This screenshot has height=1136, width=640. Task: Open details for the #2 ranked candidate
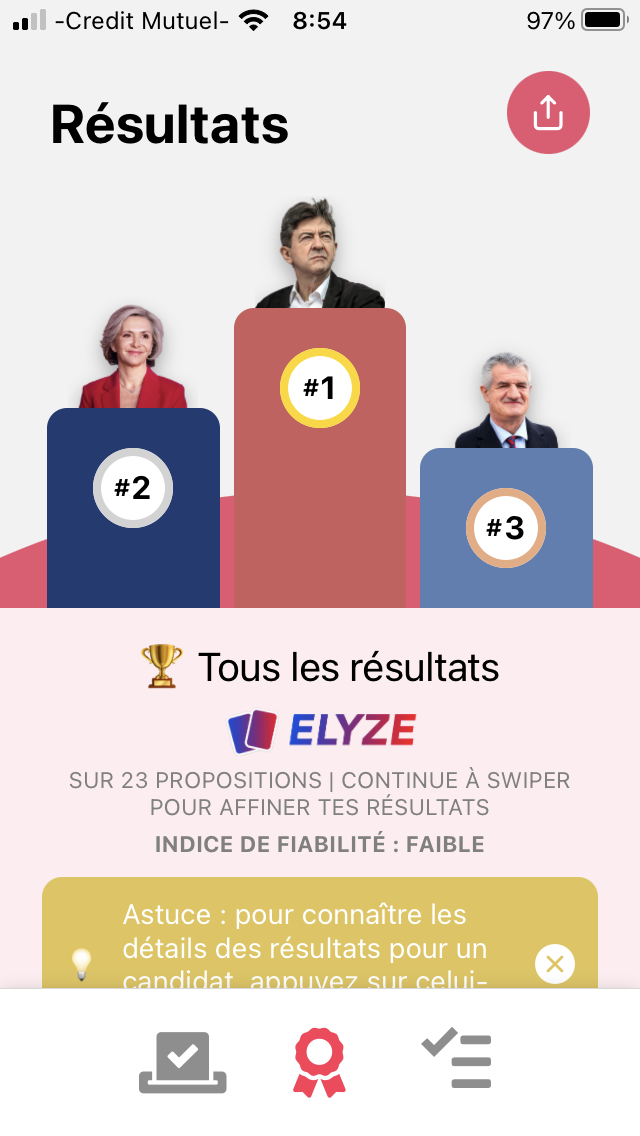pyautogui.click(x=133, y=490)
